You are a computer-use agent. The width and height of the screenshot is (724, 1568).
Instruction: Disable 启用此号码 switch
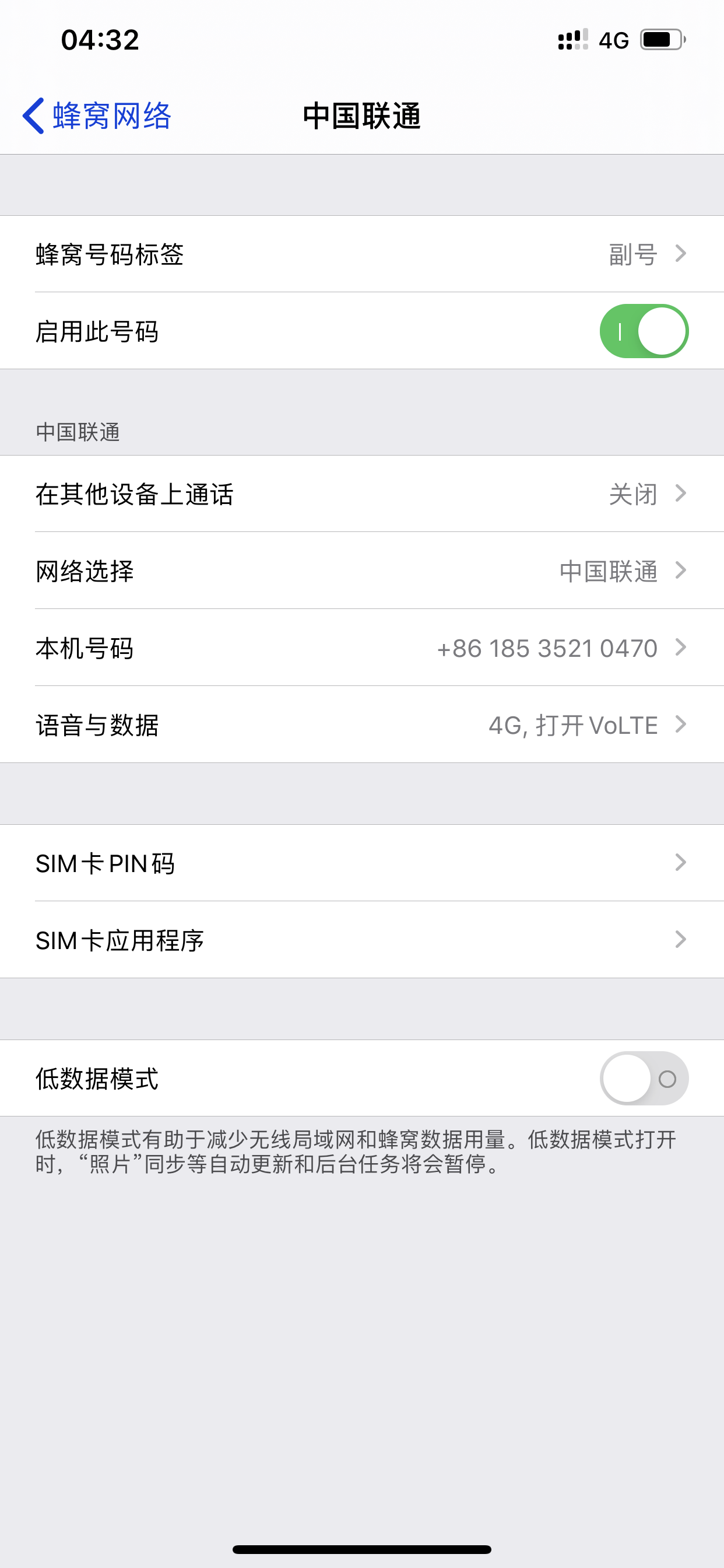[643, 331]
